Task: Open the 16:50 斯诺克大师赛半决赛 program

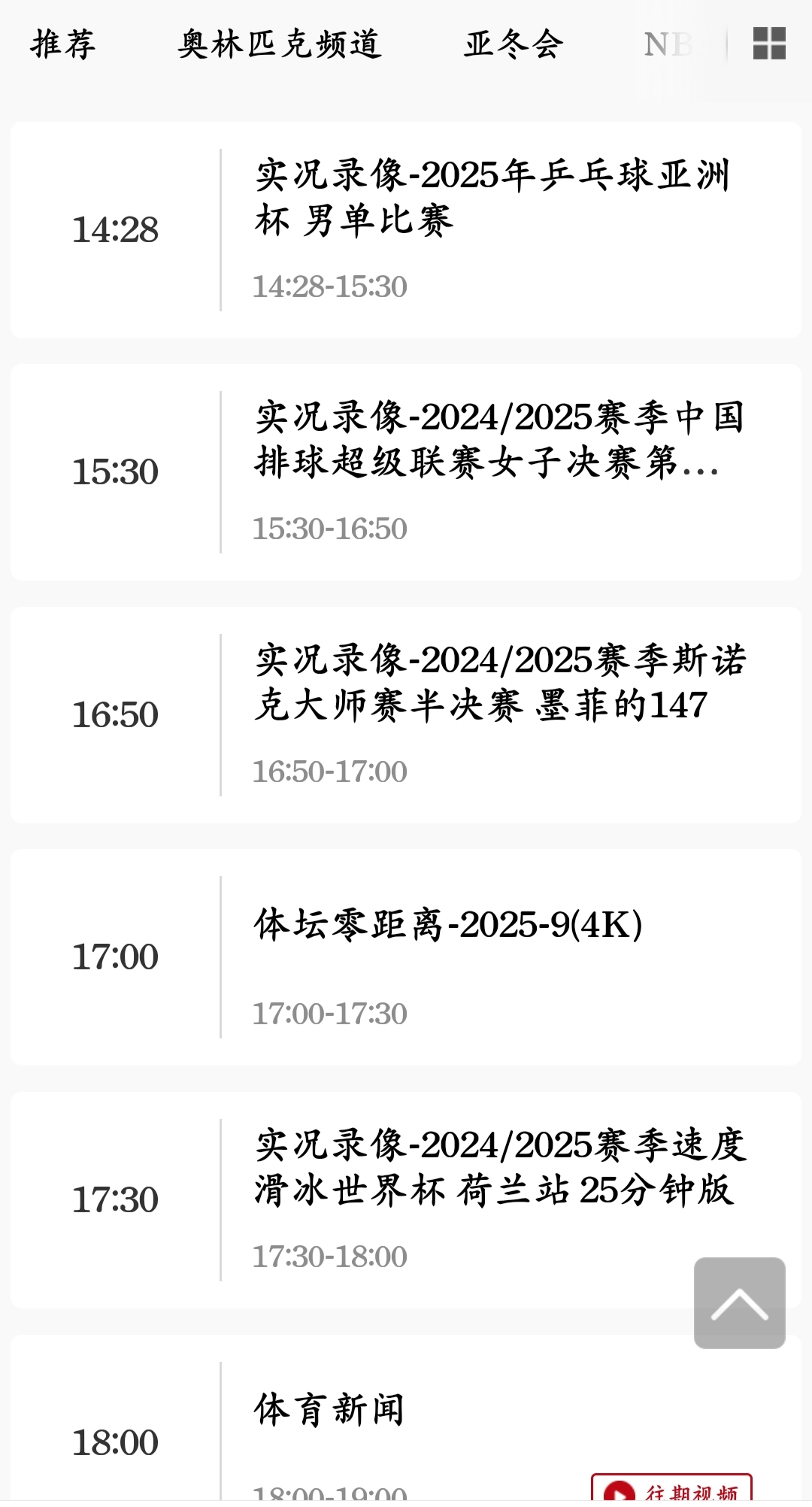Action: (x=500, y=683)
